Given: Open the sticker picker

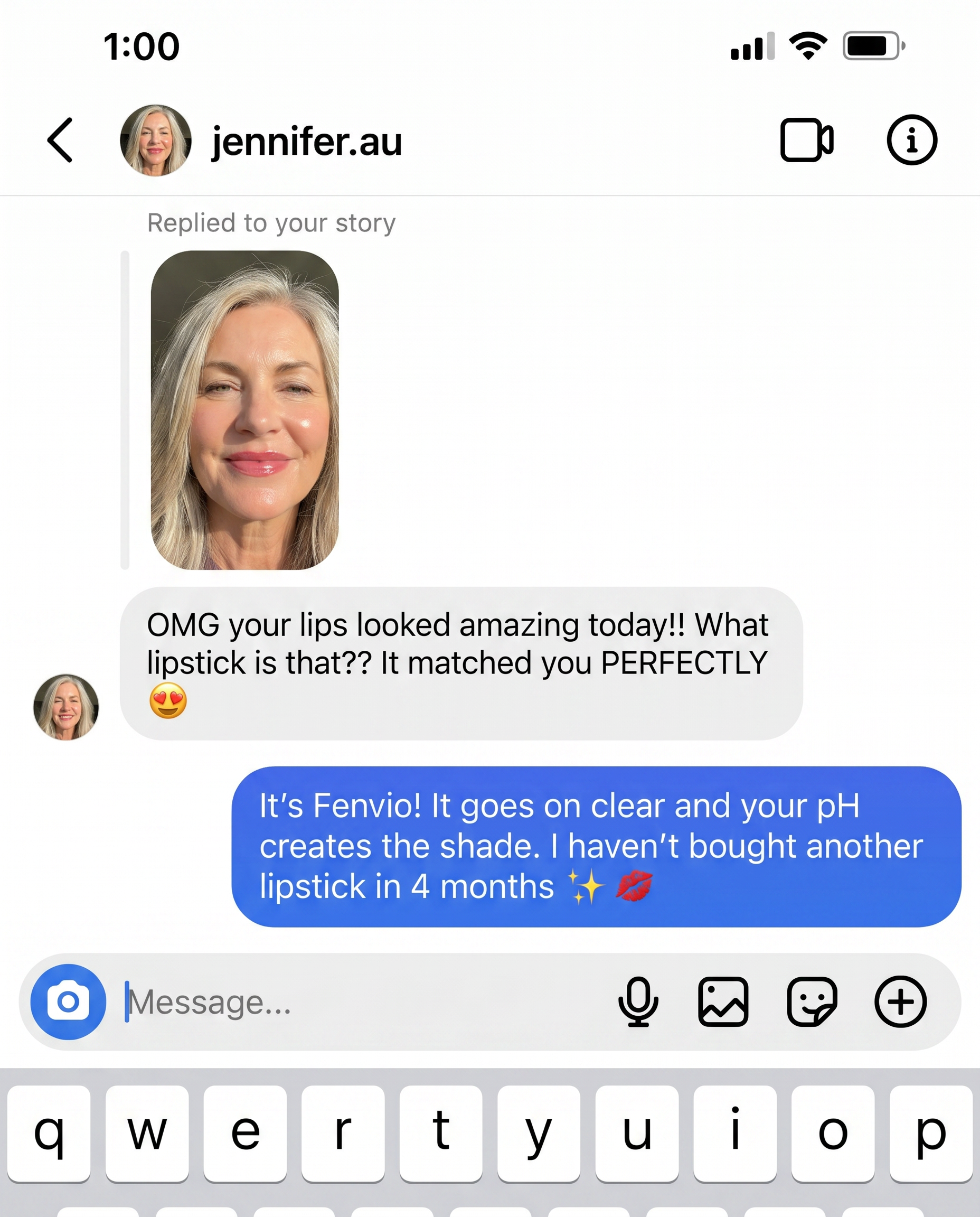Looking at the screenshot, I should coord(812,1002).
